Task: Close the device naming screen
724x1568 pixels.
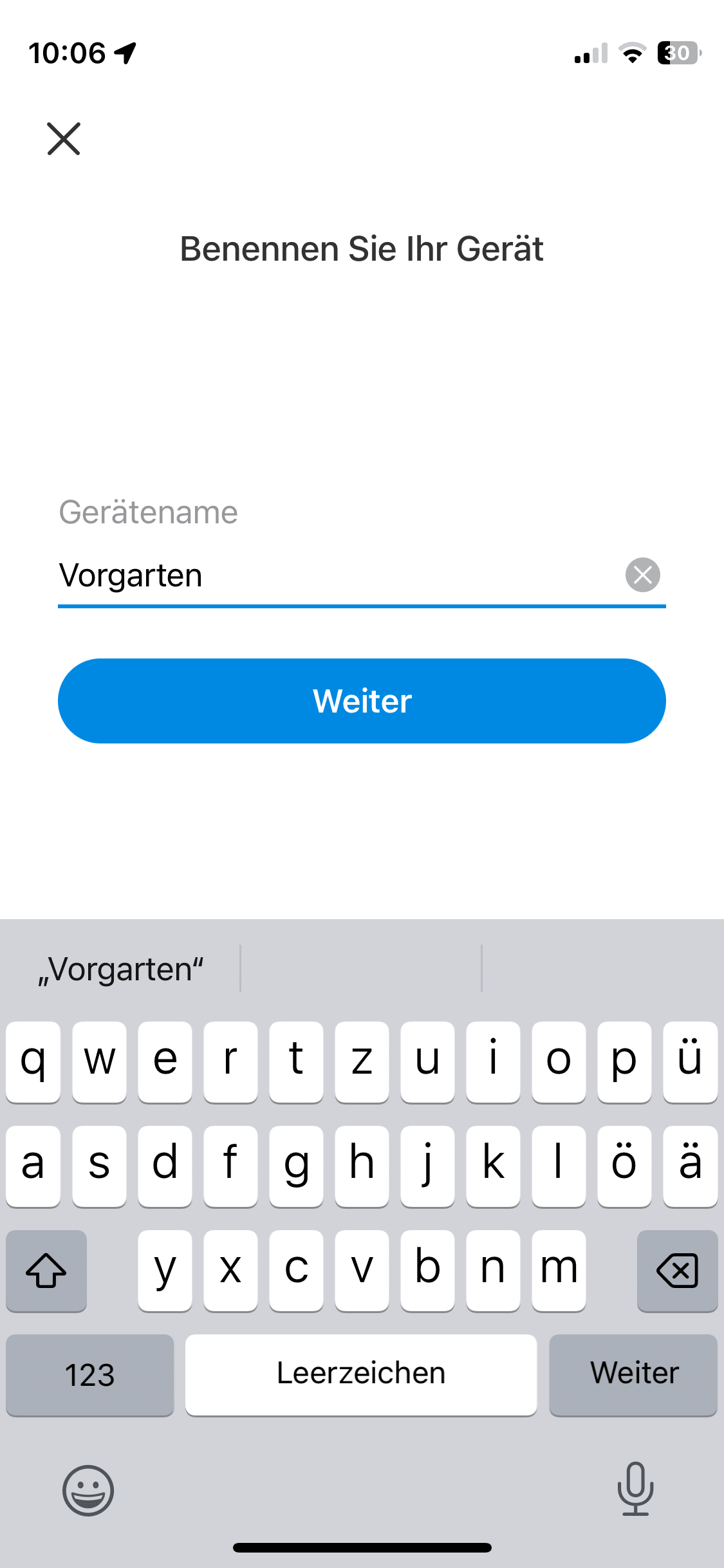Action: point(64,139)
